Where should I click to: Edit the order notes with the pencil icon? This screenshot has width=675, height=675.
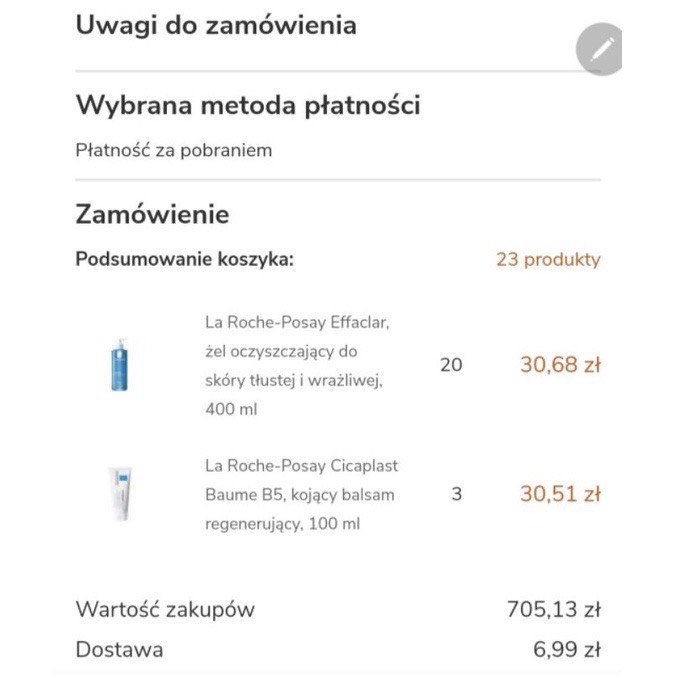pos(602,48)
